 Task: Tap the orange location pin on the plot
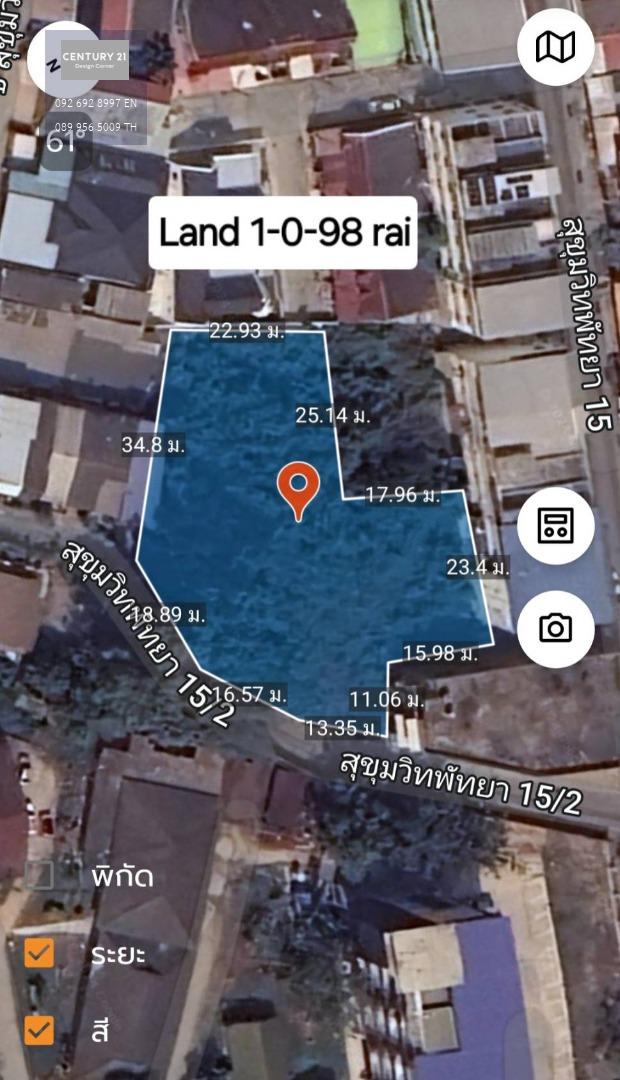[x=298, y=487]
